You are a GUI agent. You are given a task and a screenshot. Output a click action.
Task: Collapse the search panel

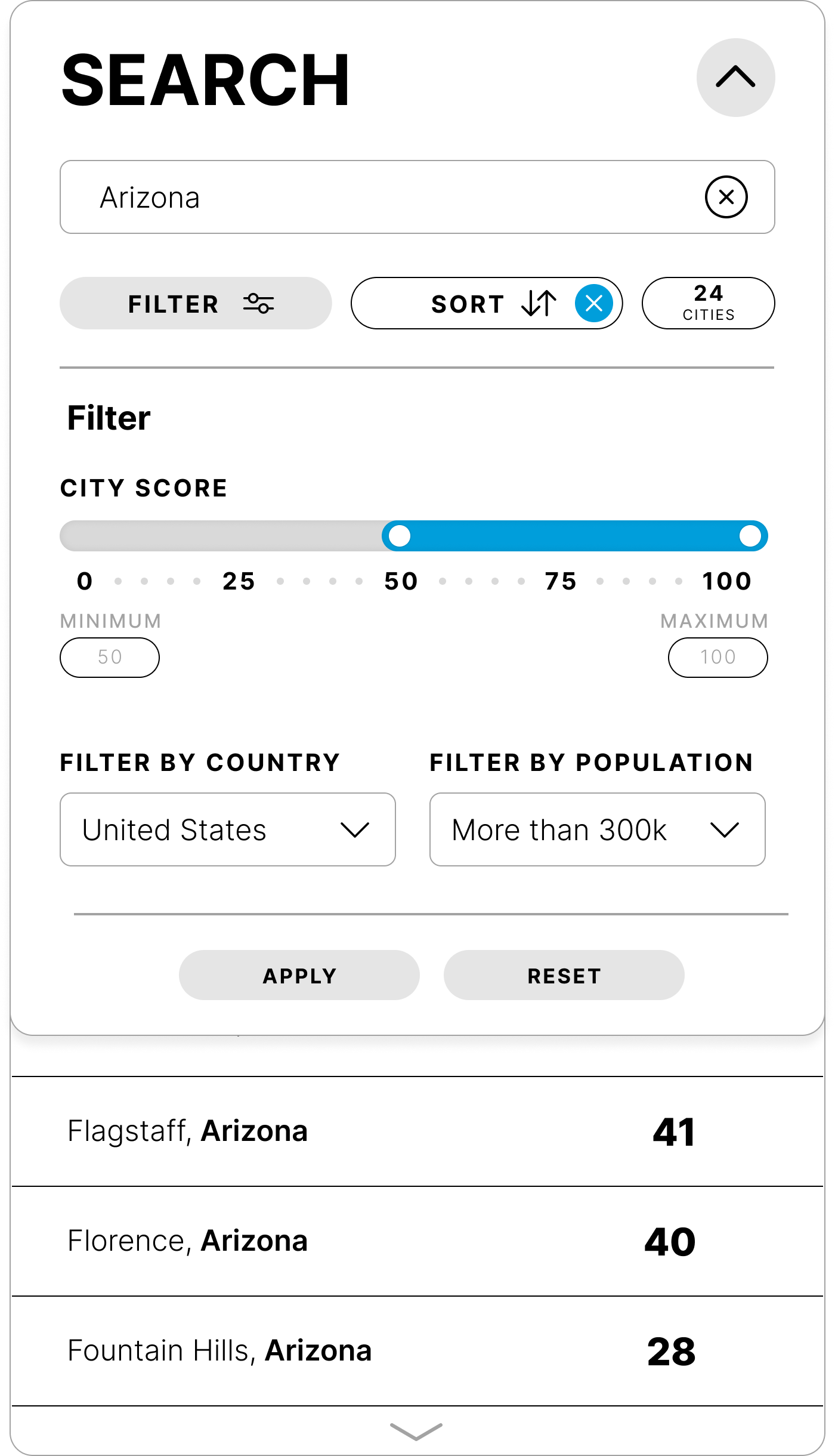(735, 78)
